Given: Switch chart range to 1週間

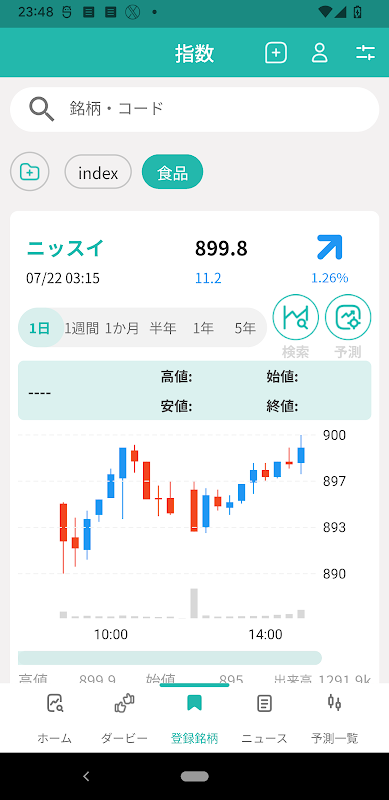Looking at the screenshot, I should coord(82,328).
